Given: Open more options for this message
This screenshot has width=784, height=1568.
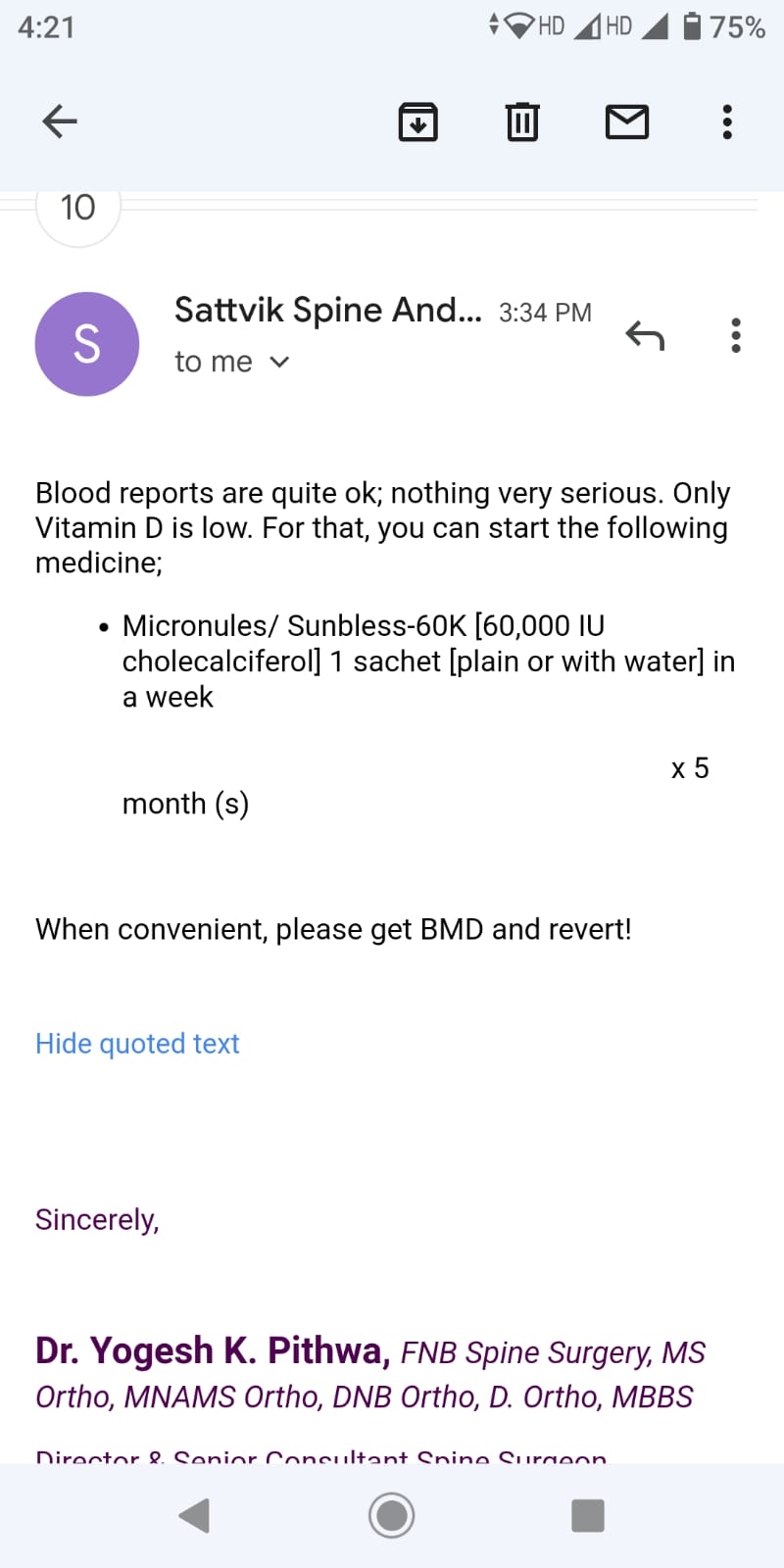Looking at the screenshot, I should [736, 336].
